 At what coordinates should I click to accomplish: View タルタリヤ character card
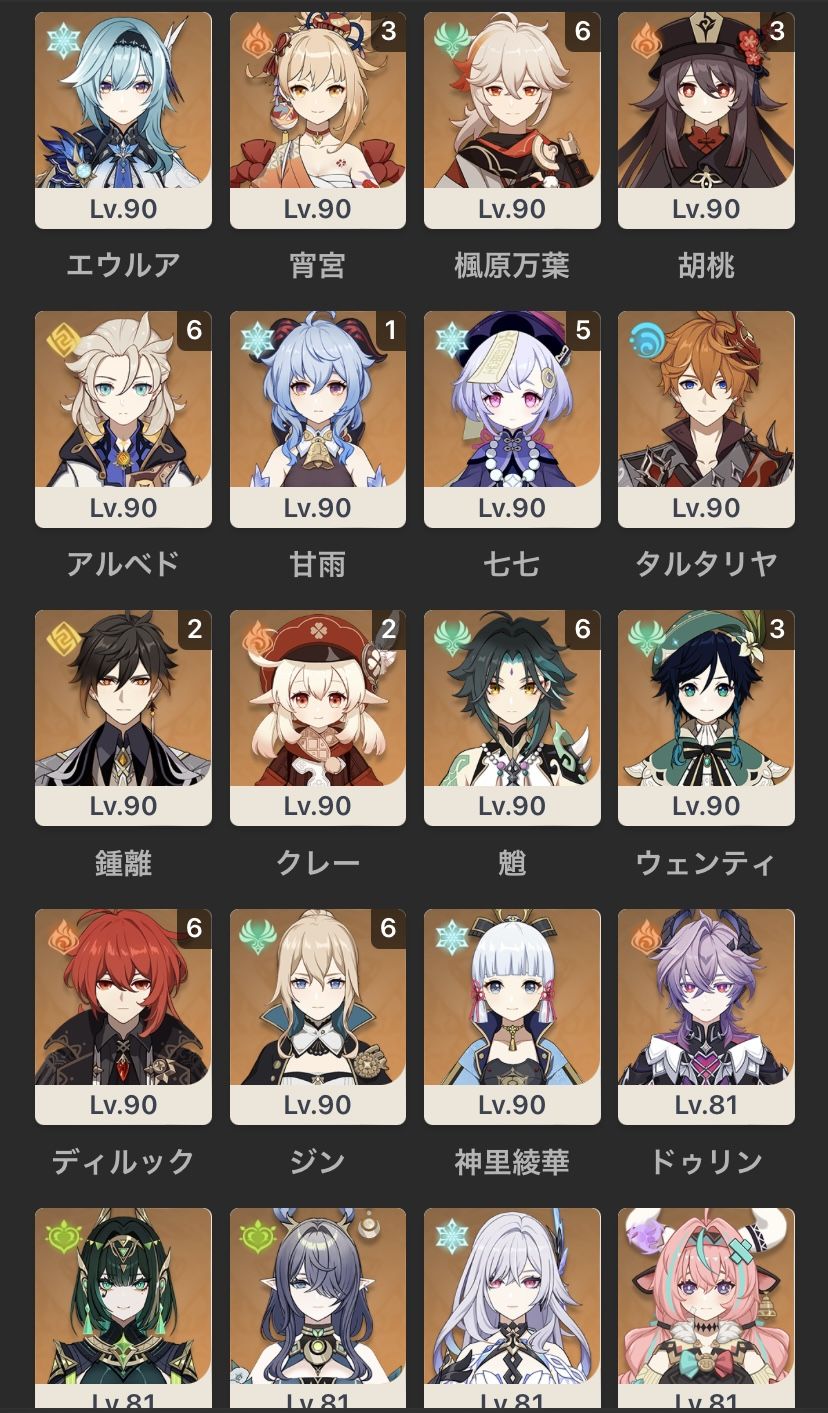(706, 419)
